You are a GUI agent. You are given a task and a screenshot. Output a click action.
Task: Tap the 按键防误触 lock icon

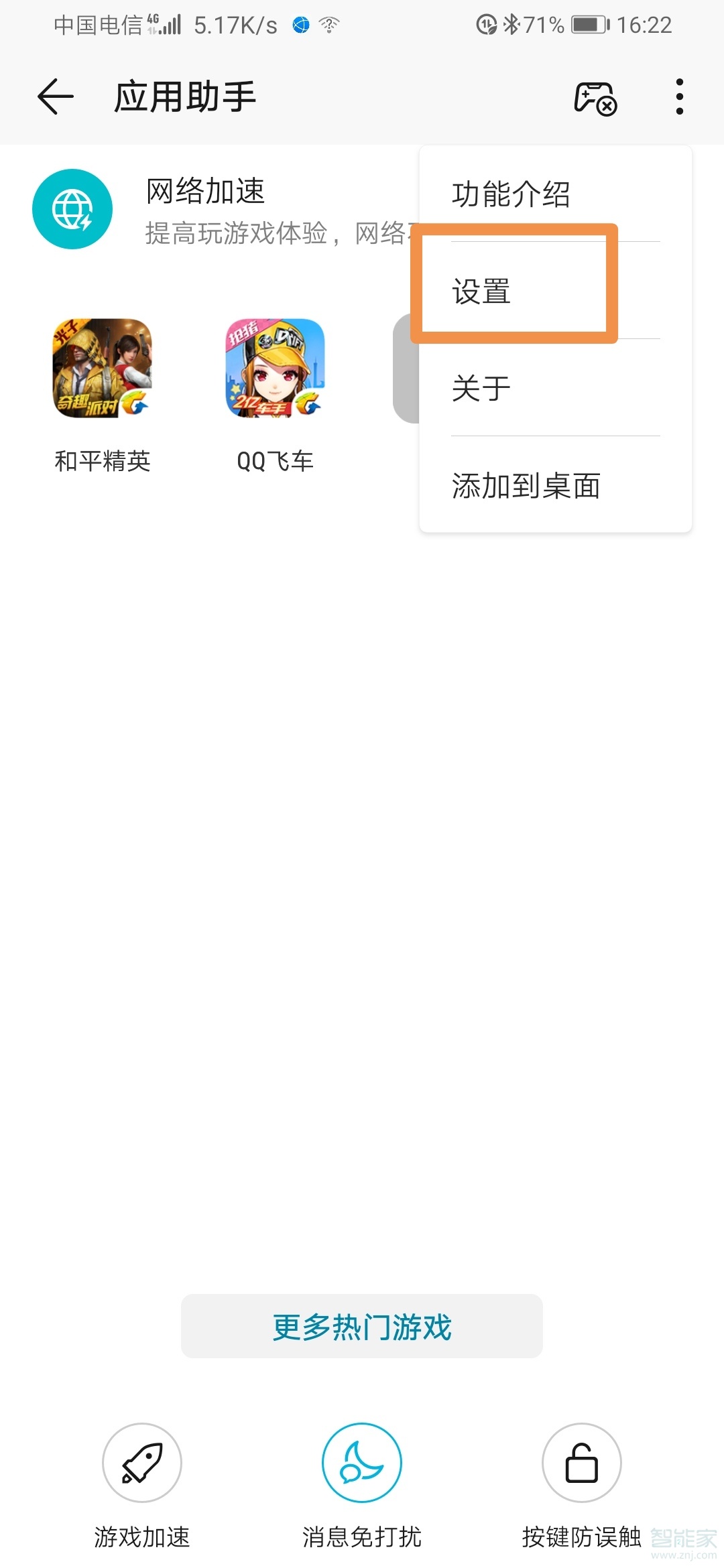click(x=581, y=1464)
